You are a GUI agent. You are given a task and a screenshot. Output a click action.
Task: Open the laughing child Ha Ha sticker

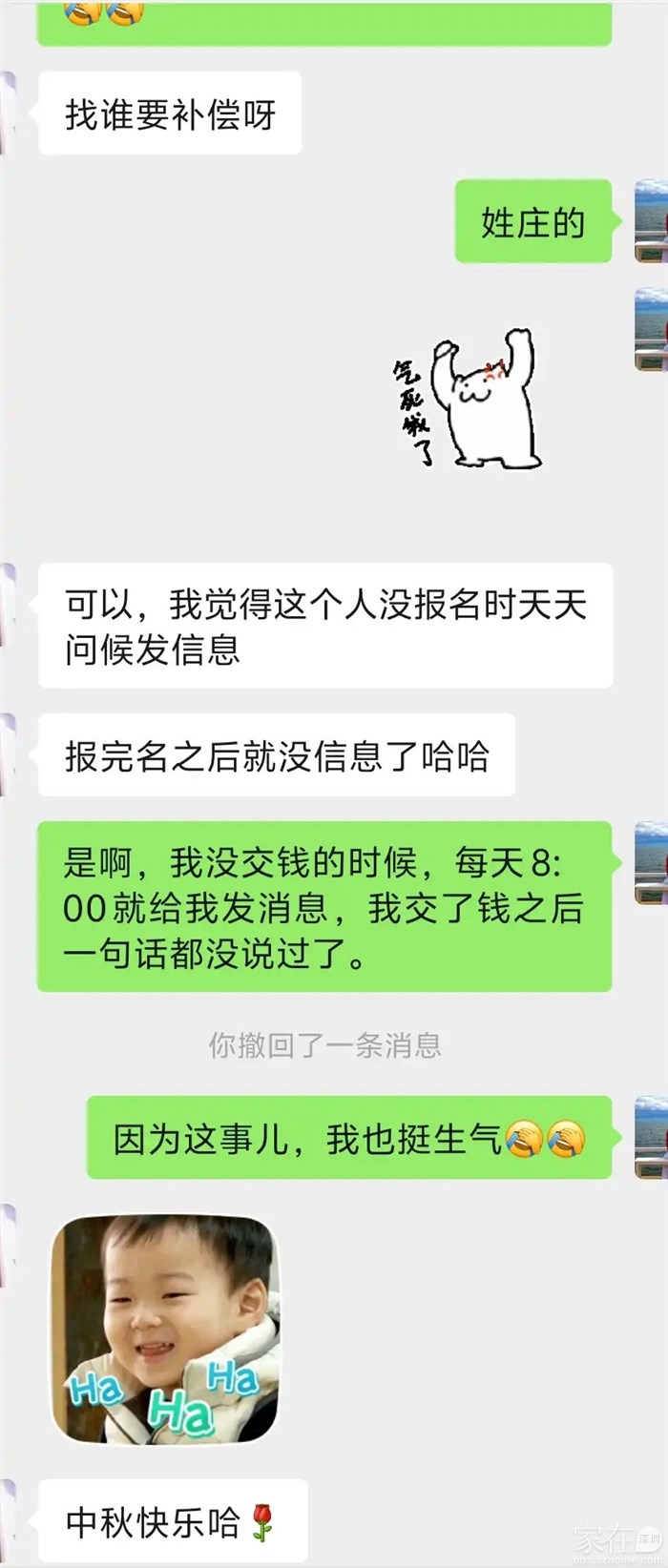164,1329
